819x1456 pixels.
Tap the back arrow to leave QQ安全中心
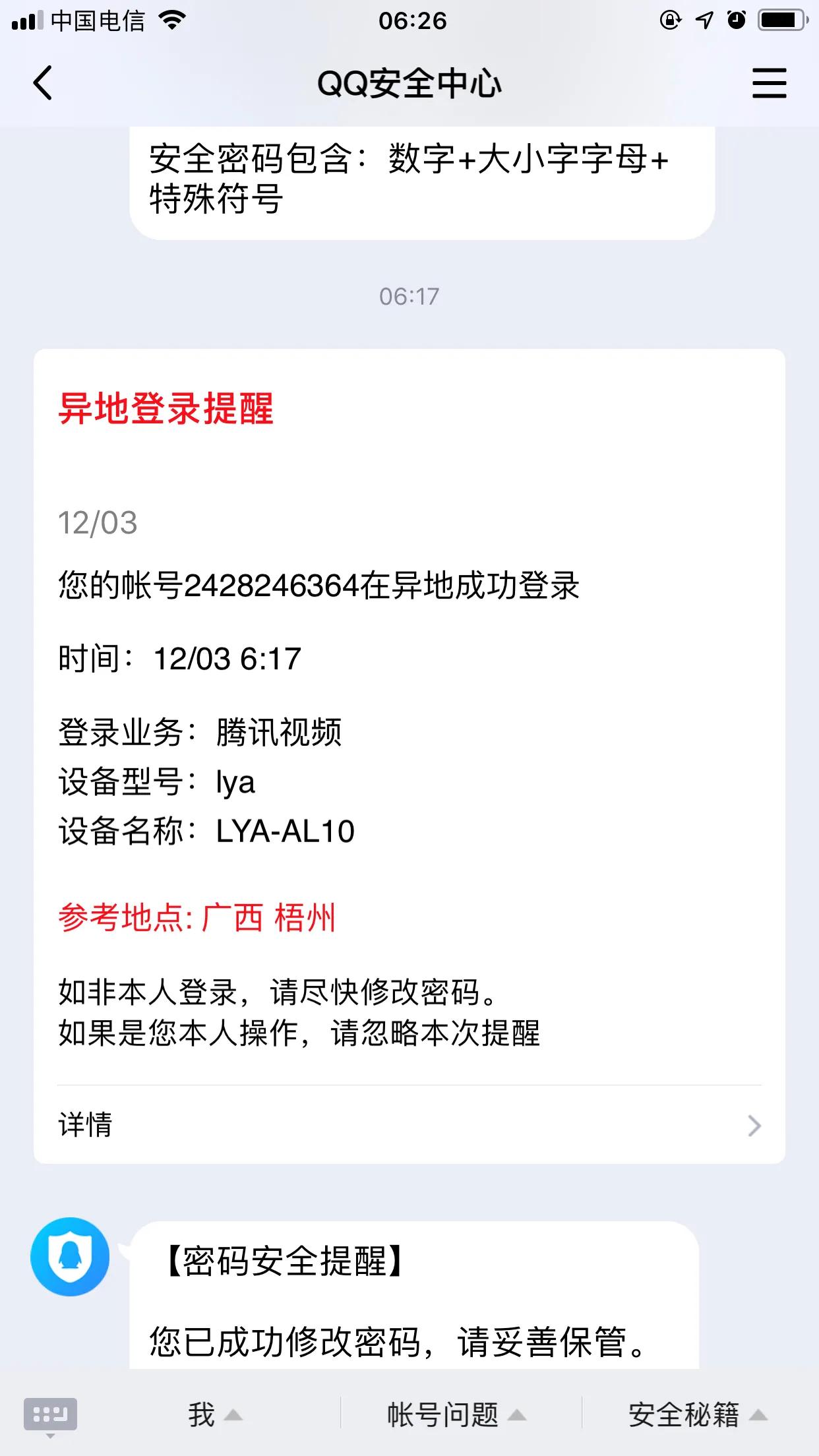42,84
